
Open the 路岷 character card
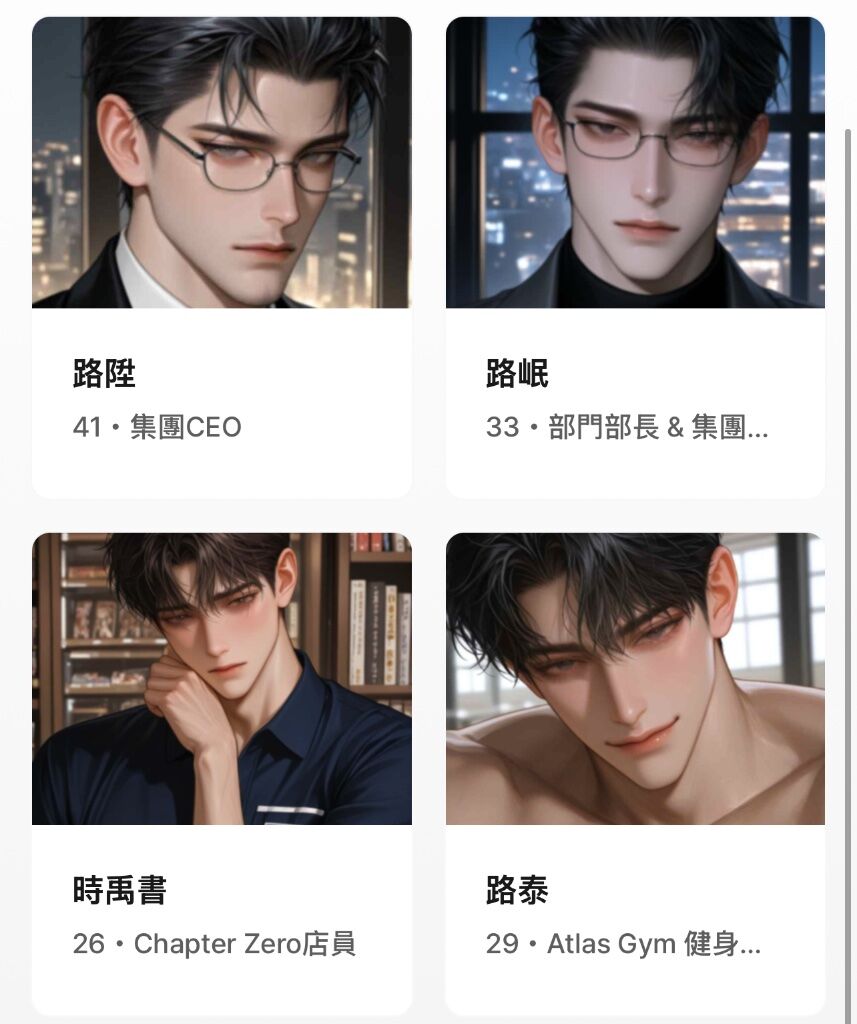tap(635, 257)
